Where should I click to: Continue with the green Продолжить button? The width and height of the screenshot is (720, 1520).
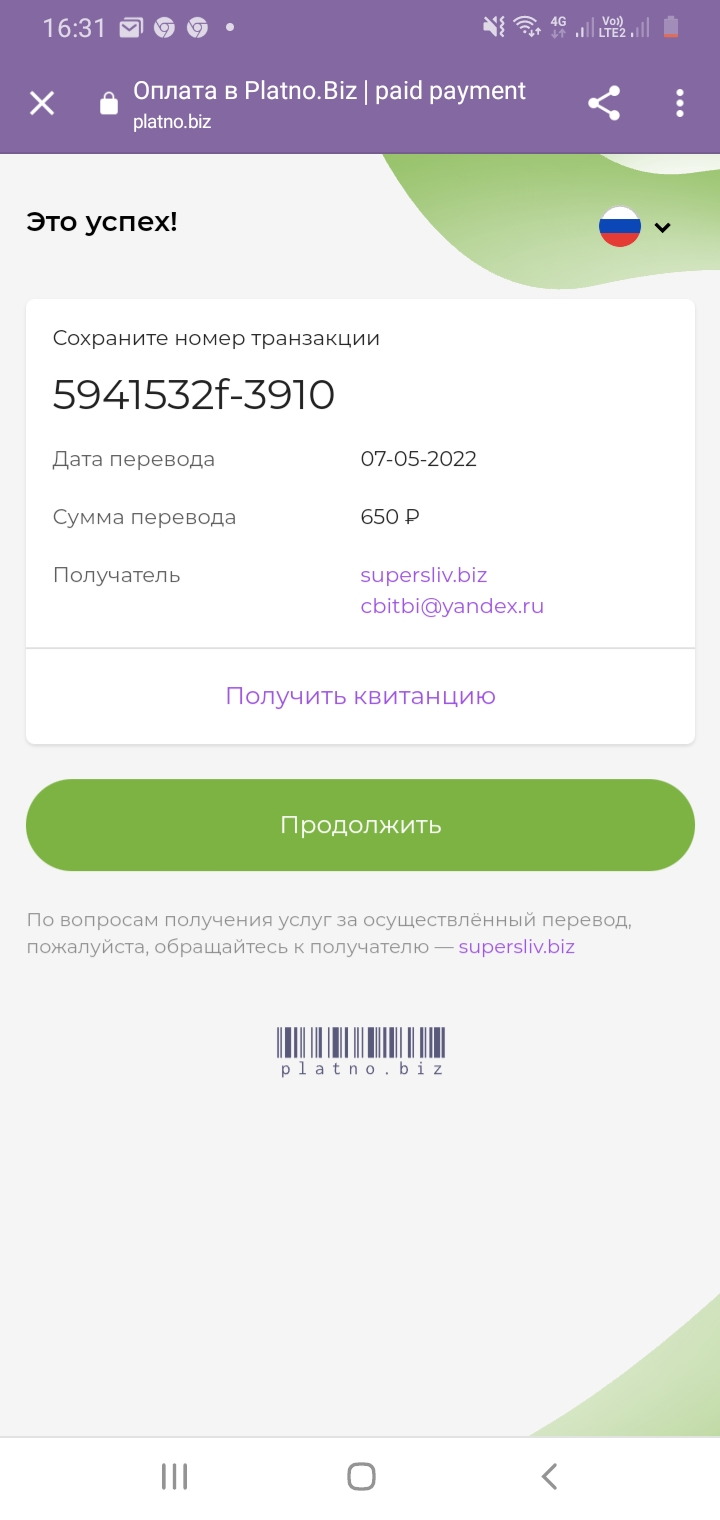pos(360,825)
